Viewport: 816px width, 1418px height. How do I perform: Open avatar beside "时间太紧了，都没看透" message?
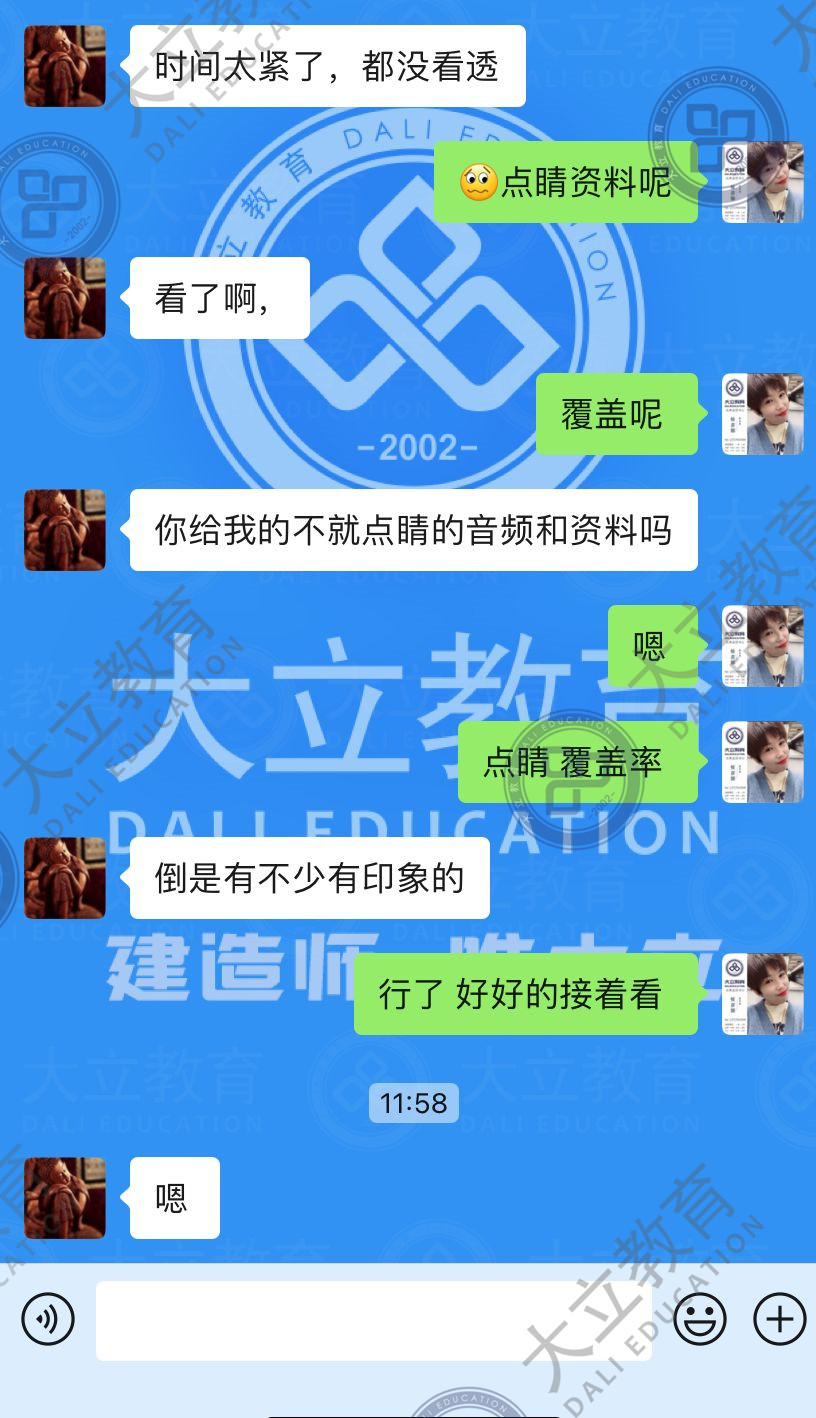click(65, 66)
